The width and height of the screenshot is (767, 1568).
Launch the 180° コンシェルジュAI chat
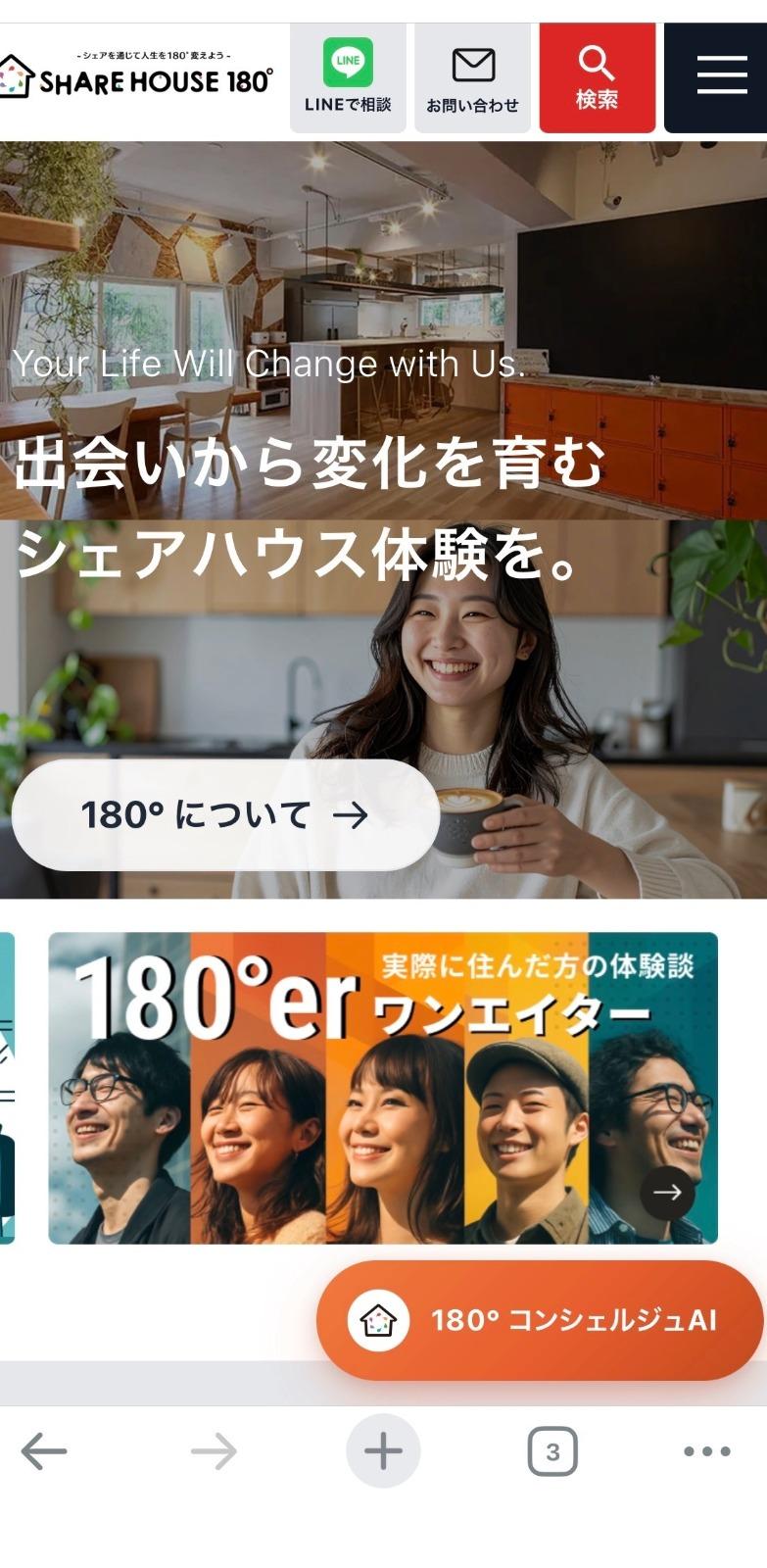click(540, 1320)
